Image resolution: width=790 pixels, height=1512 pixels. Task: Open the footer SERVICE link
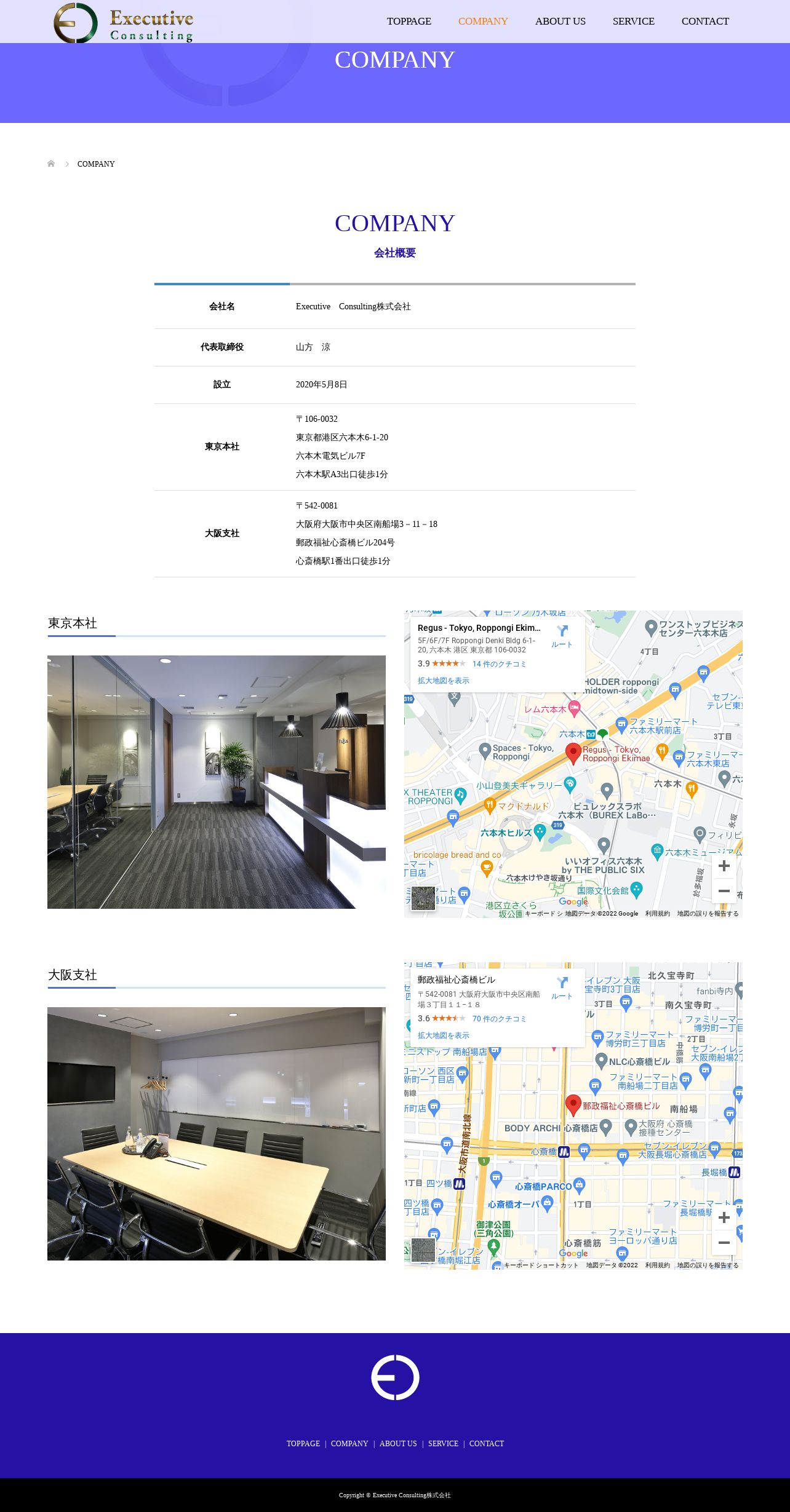[x=443, y=1443]
